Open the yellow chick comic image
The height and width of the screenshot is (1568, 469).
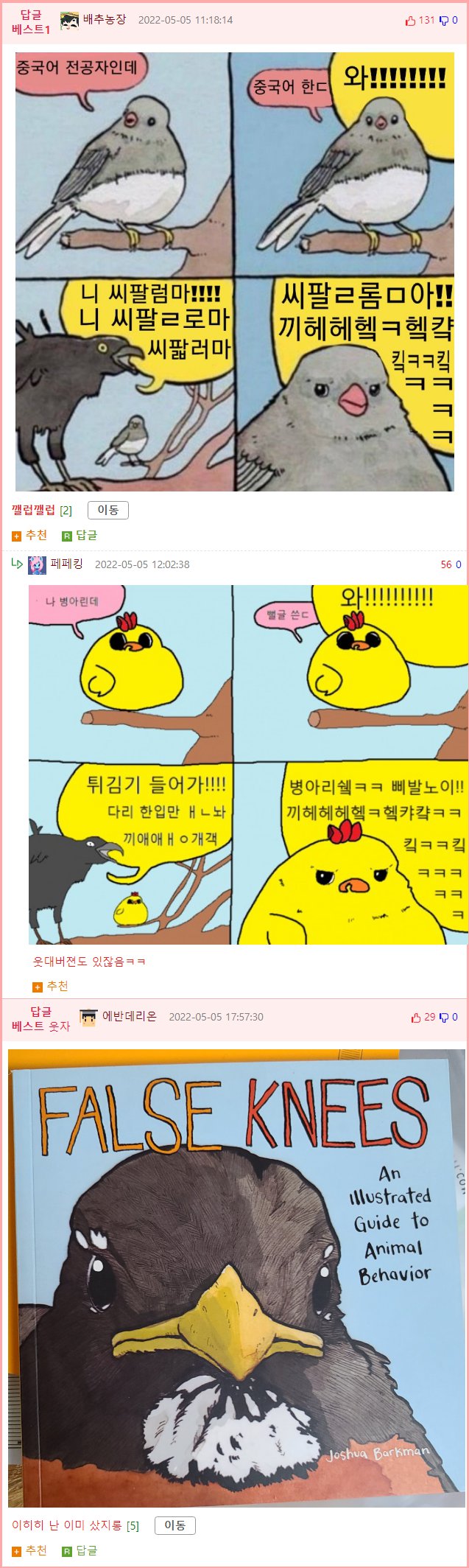coord(247,764)
